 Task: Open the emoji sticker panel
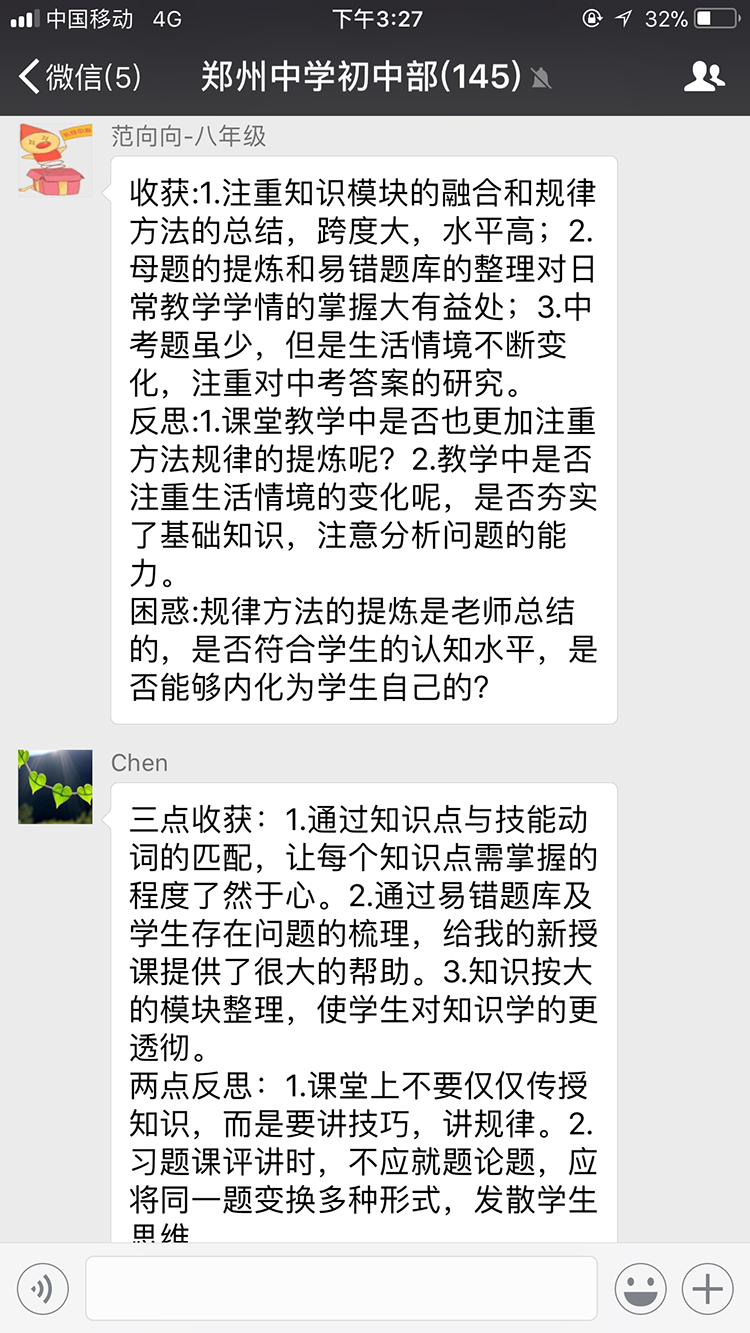pos(640,1288)
